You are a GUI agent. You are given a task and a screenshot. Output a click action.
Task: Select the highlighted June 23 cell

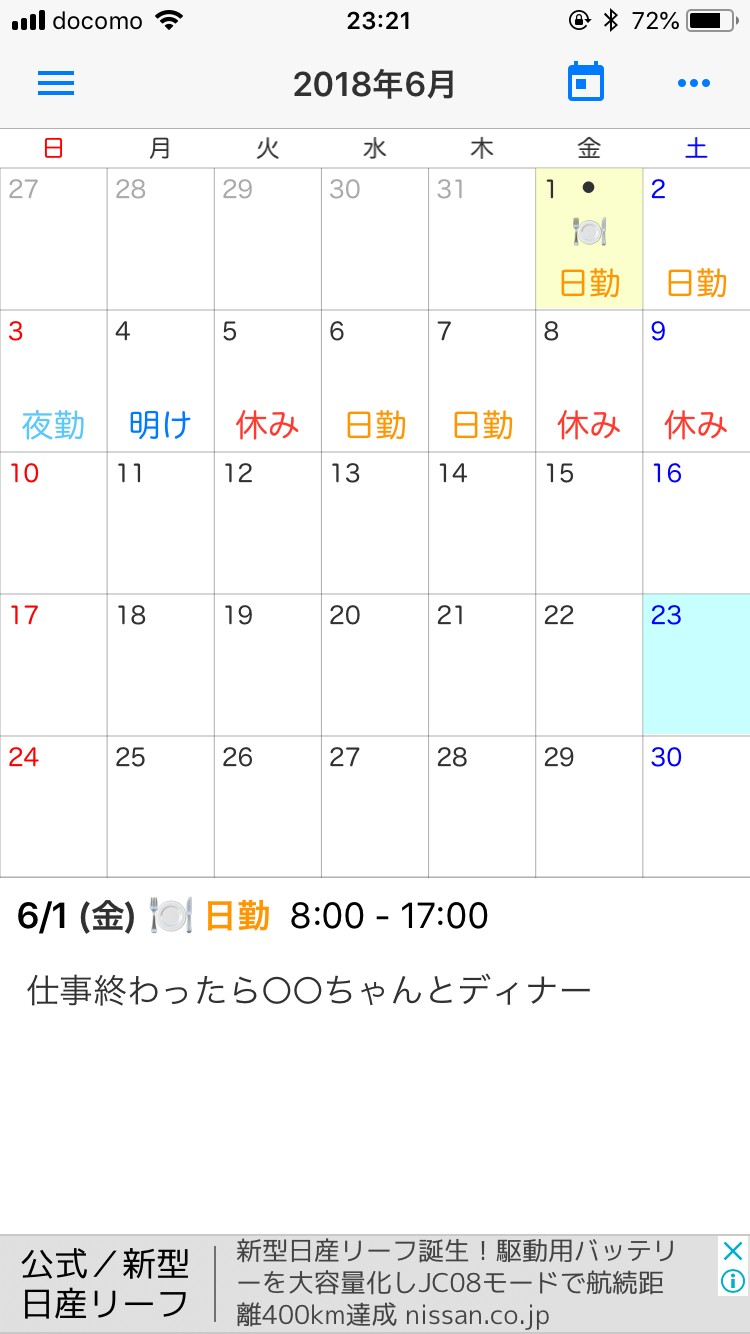[696, 665]
